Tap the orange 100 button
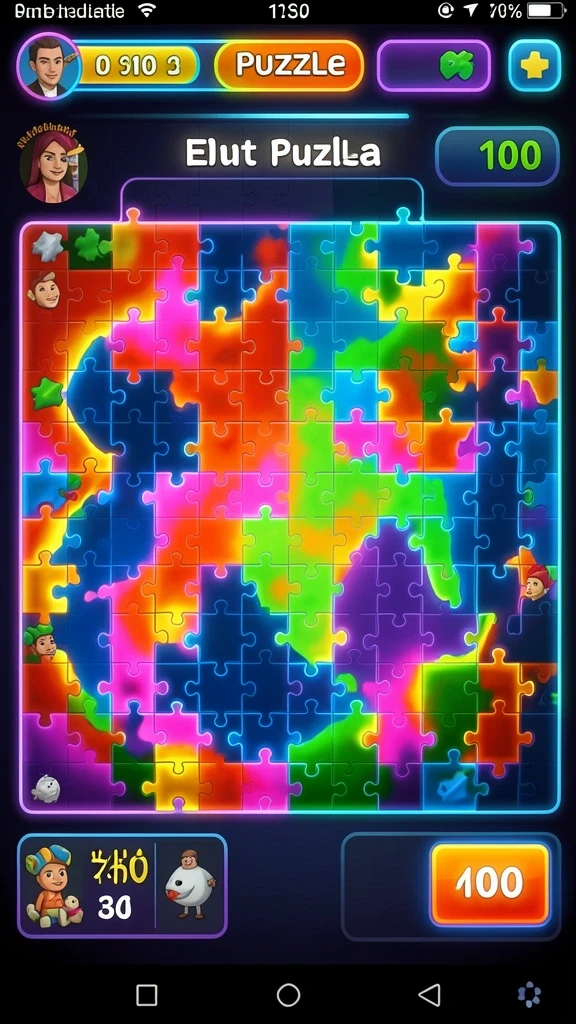This screenshot has width=576, height=1024. pyautogui.click(x=490, y=884)
